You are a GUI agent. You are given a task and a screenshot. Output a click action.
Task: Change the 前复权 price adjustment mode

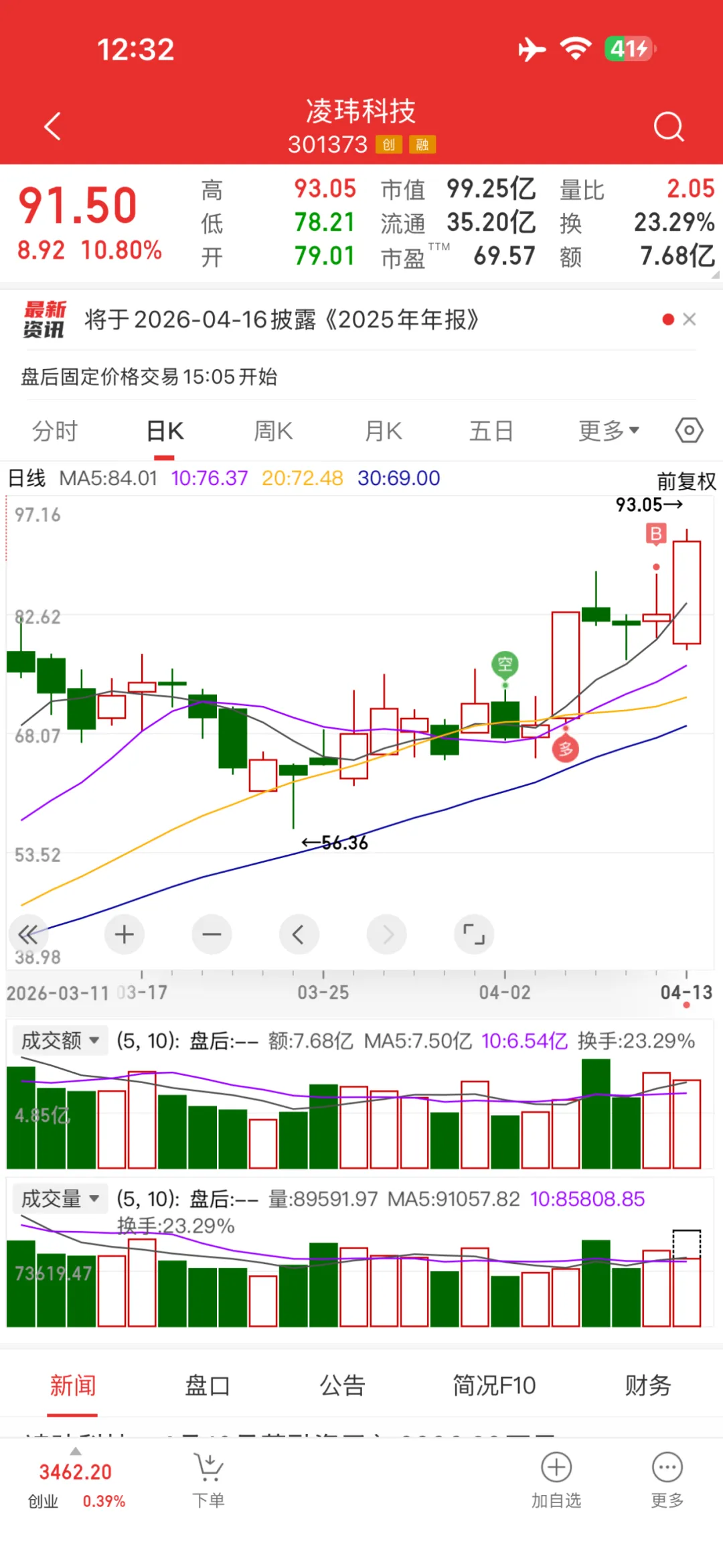686,481
